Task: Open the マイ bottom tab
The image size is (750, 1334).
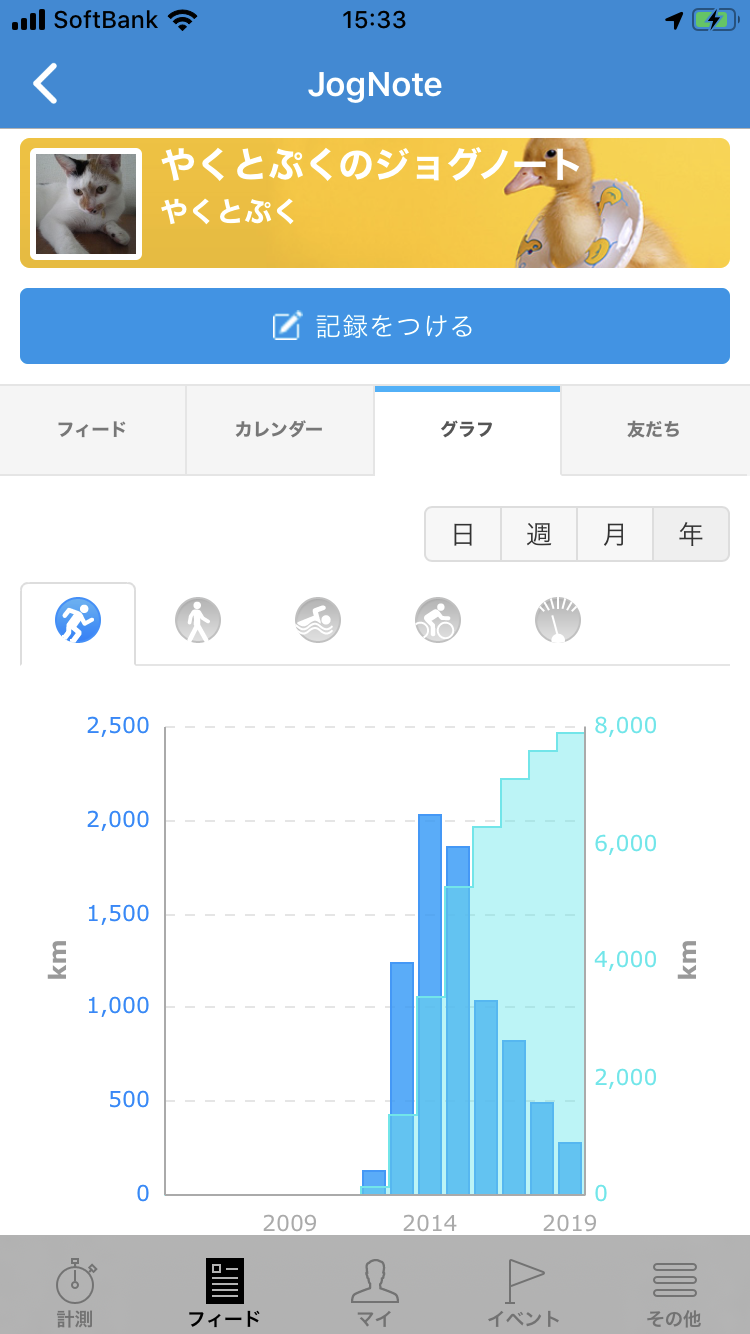Action: click(374, 1291)
